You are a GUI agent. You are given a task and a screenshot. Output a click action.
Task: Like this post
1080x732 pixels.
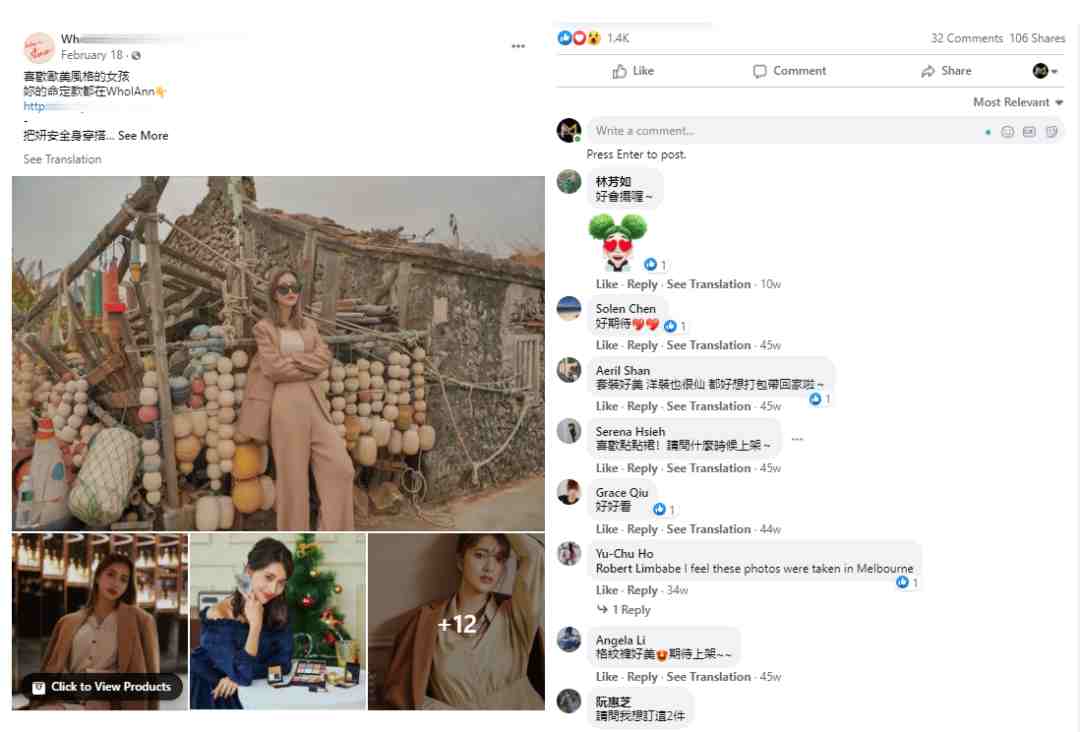[633, 71]
